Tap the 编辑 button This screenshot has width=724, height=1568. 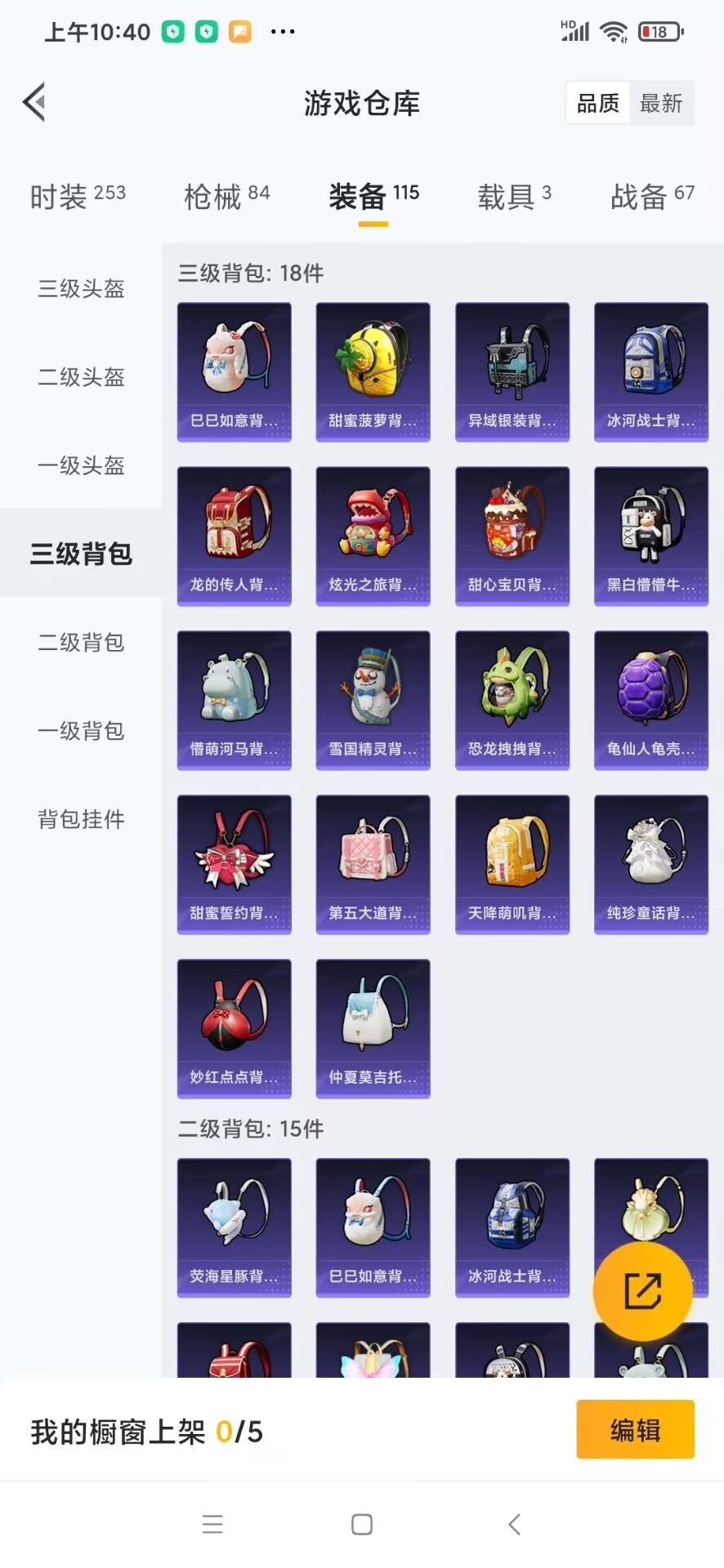pos(635,1429)
